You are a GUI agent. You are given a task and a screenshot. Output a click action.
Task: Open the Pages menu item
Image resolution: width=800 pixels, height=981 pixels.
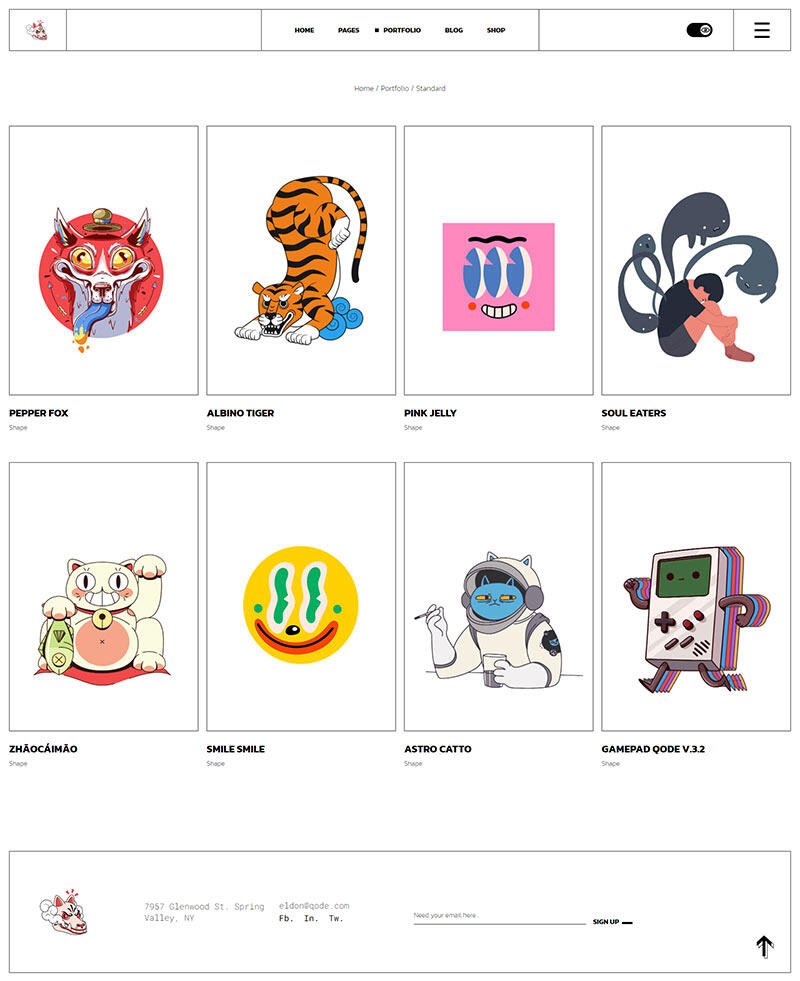pyautogui.click(x=348, y=30)
